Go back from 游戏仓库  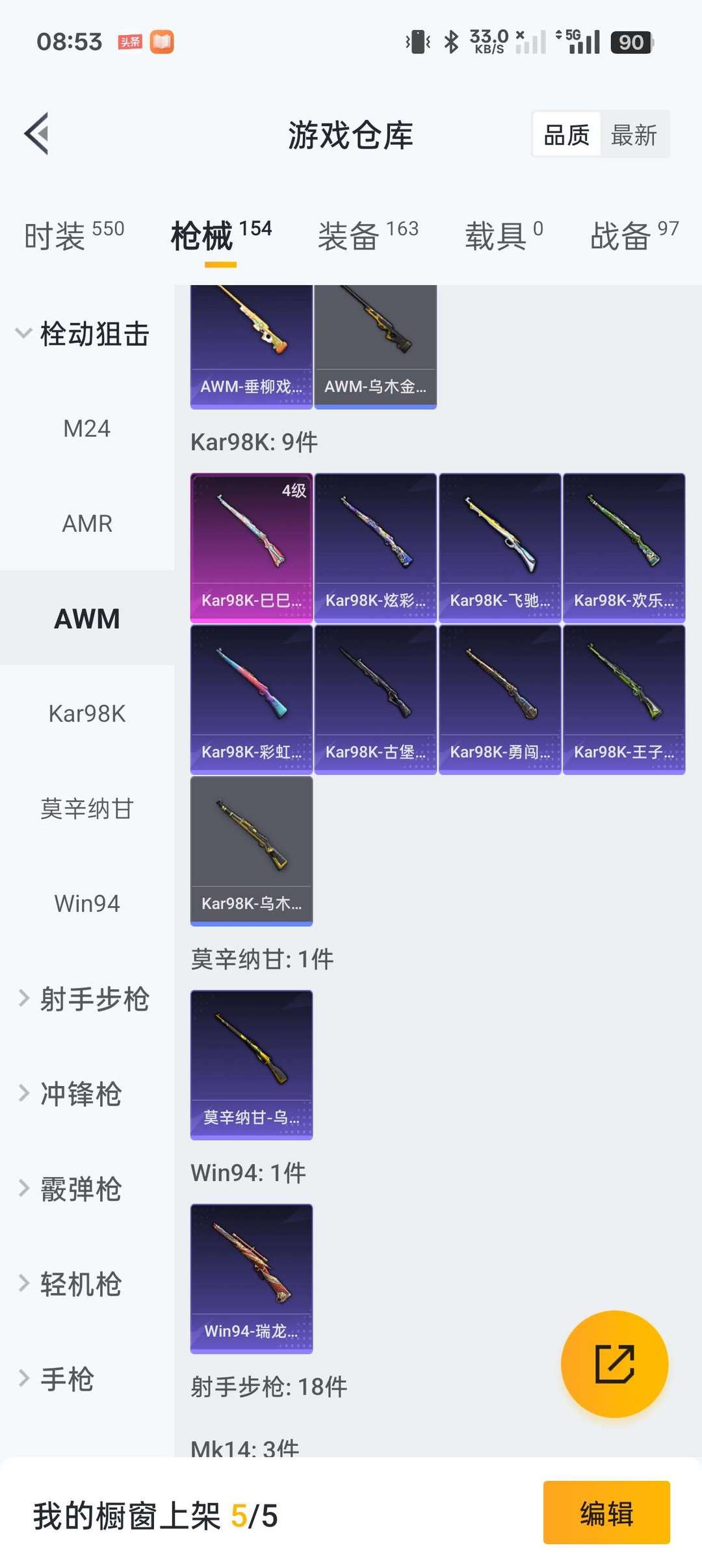coord(37,134)
